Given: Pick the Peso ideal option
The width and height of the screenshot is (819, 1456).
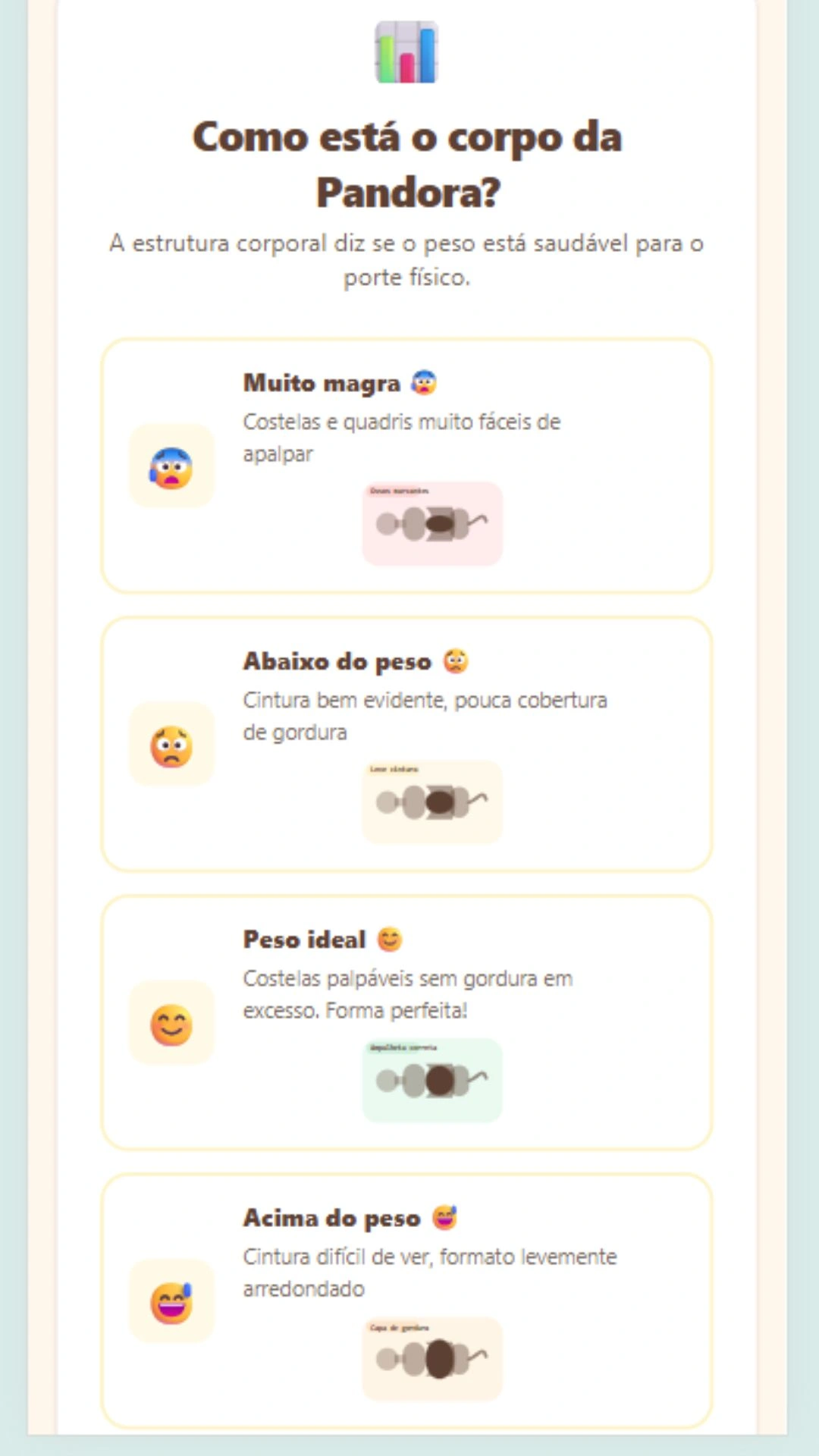Looking at the screenshot, I should [x=406, y=1022].
